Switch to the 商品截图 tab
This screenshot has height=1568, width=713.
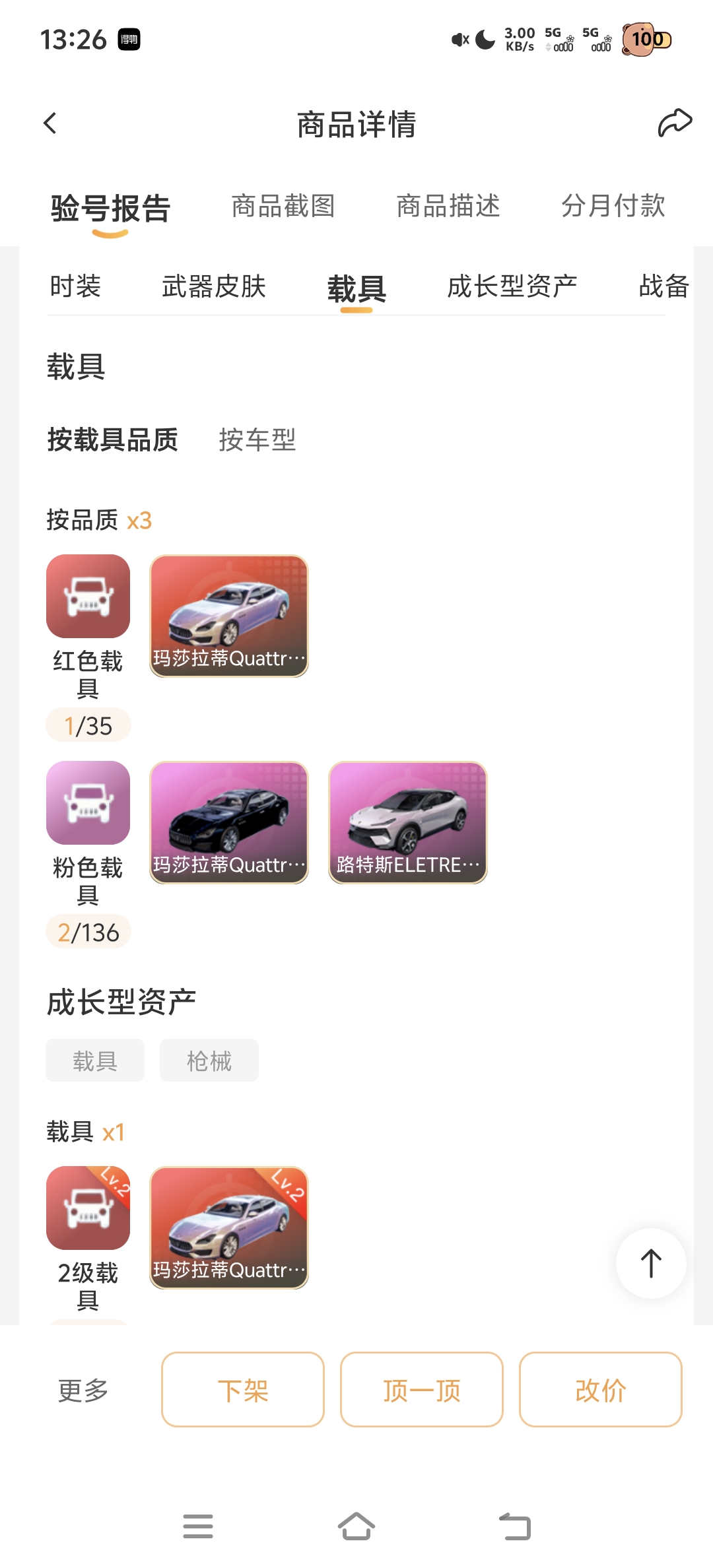point(283,207)
